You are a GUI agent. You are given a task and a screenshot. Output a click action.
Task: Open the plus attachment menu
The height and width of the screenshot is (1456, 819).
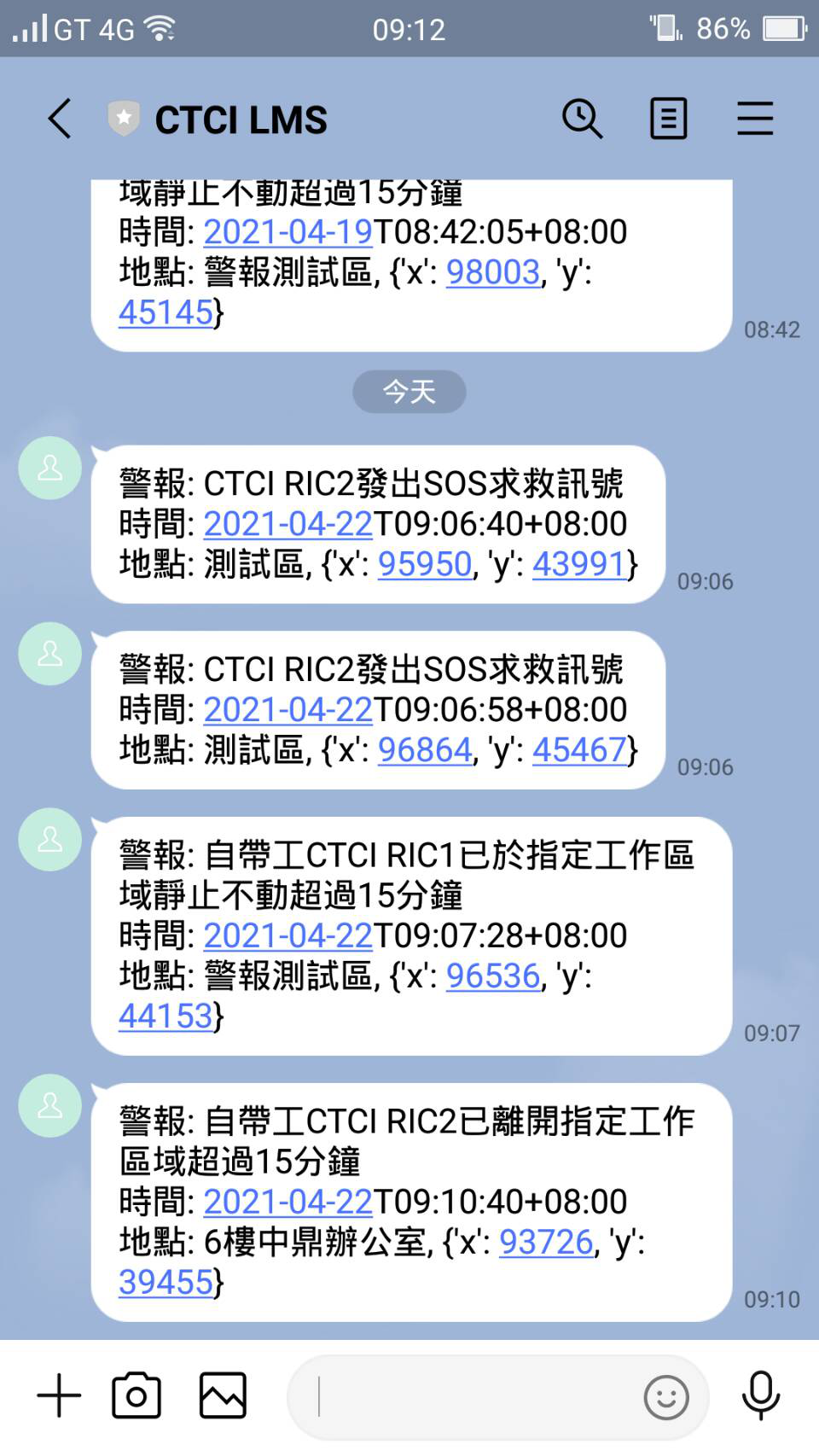pos(59,1396)
